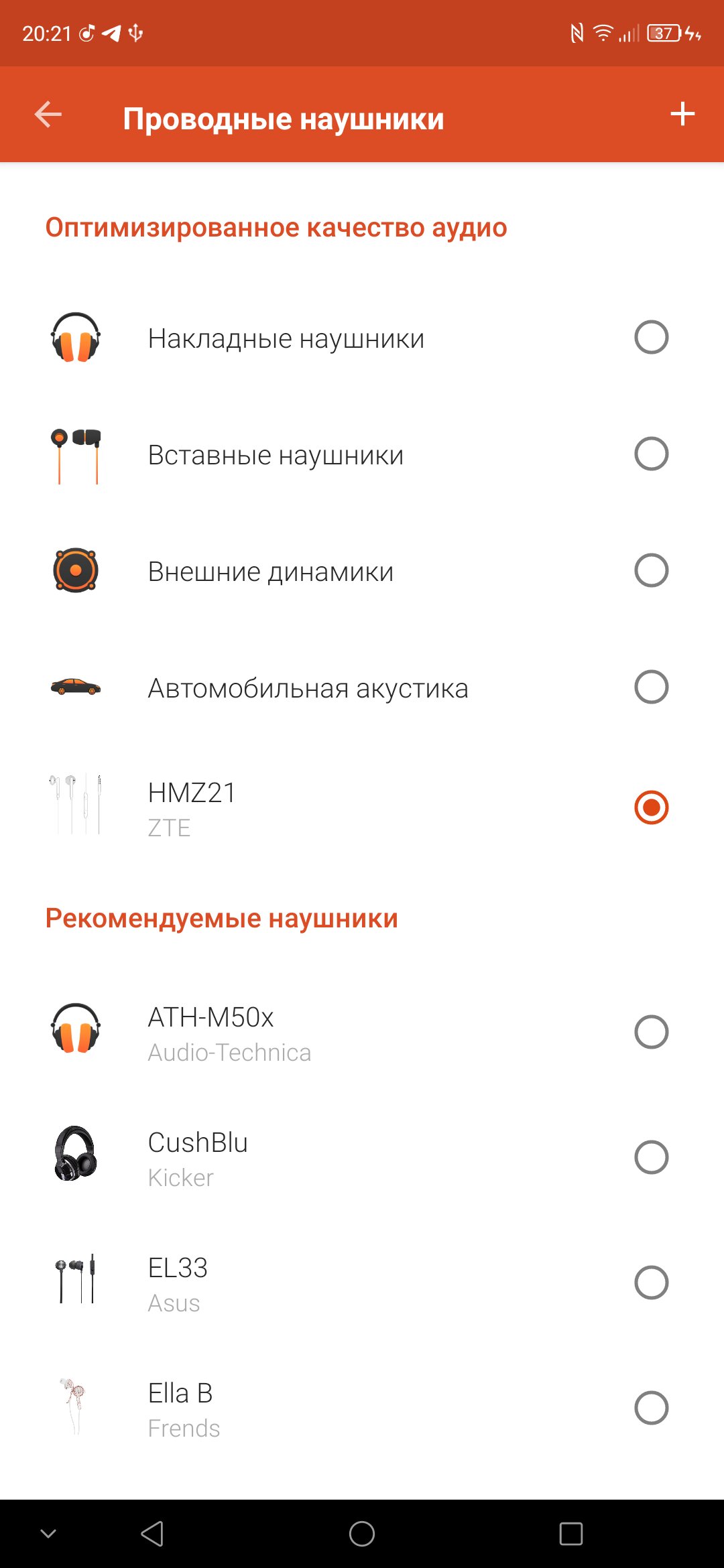Select ATH-M50x Audio-Technica headphones

tap(362, 1032)
